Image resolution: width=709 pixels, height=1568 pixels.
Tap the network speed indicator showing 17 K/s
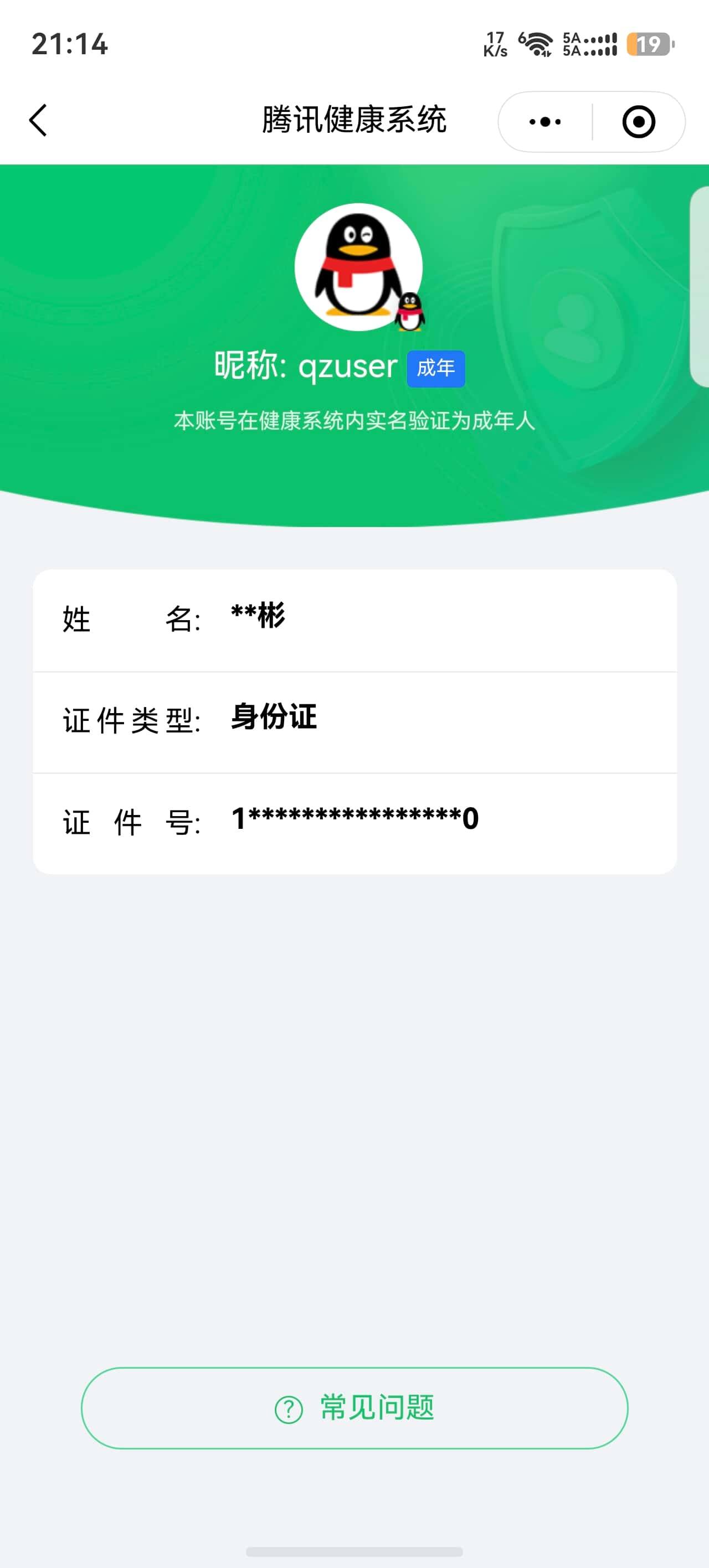pos(496,44)
